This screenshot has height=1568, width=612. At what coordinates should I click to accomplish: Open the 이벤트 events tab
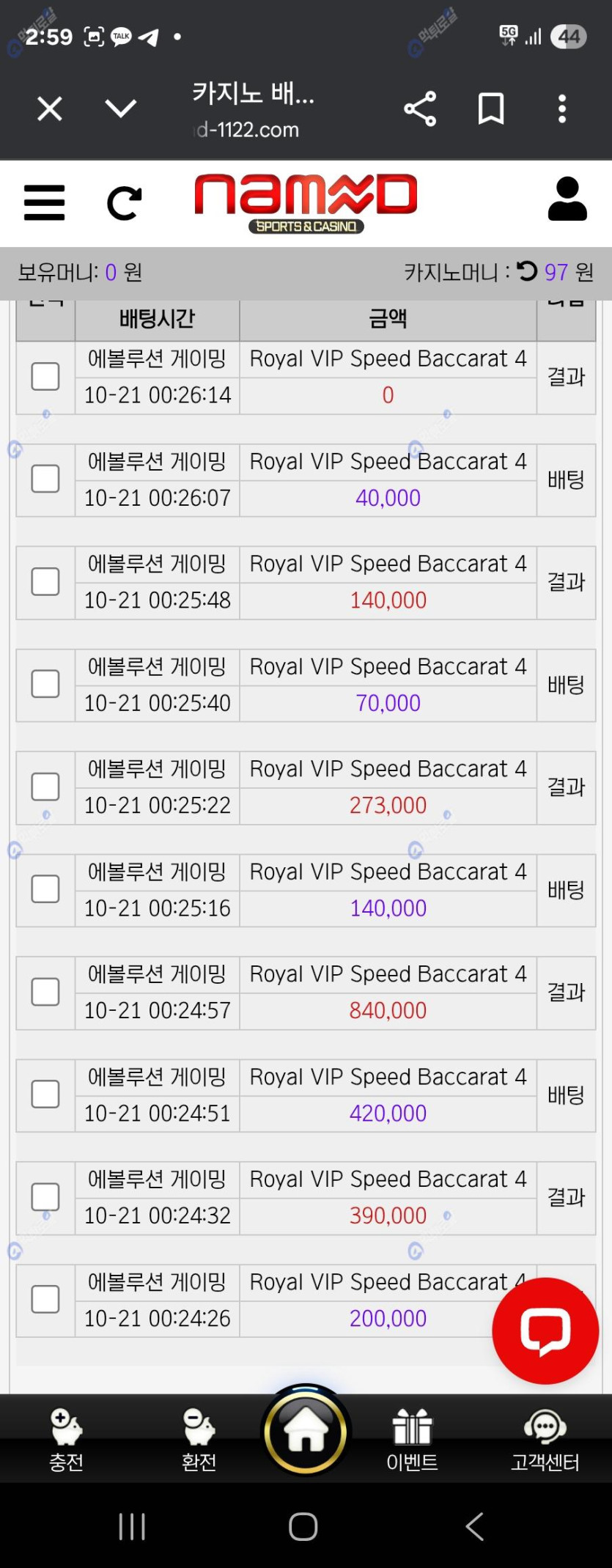[x=412, y=1440]
